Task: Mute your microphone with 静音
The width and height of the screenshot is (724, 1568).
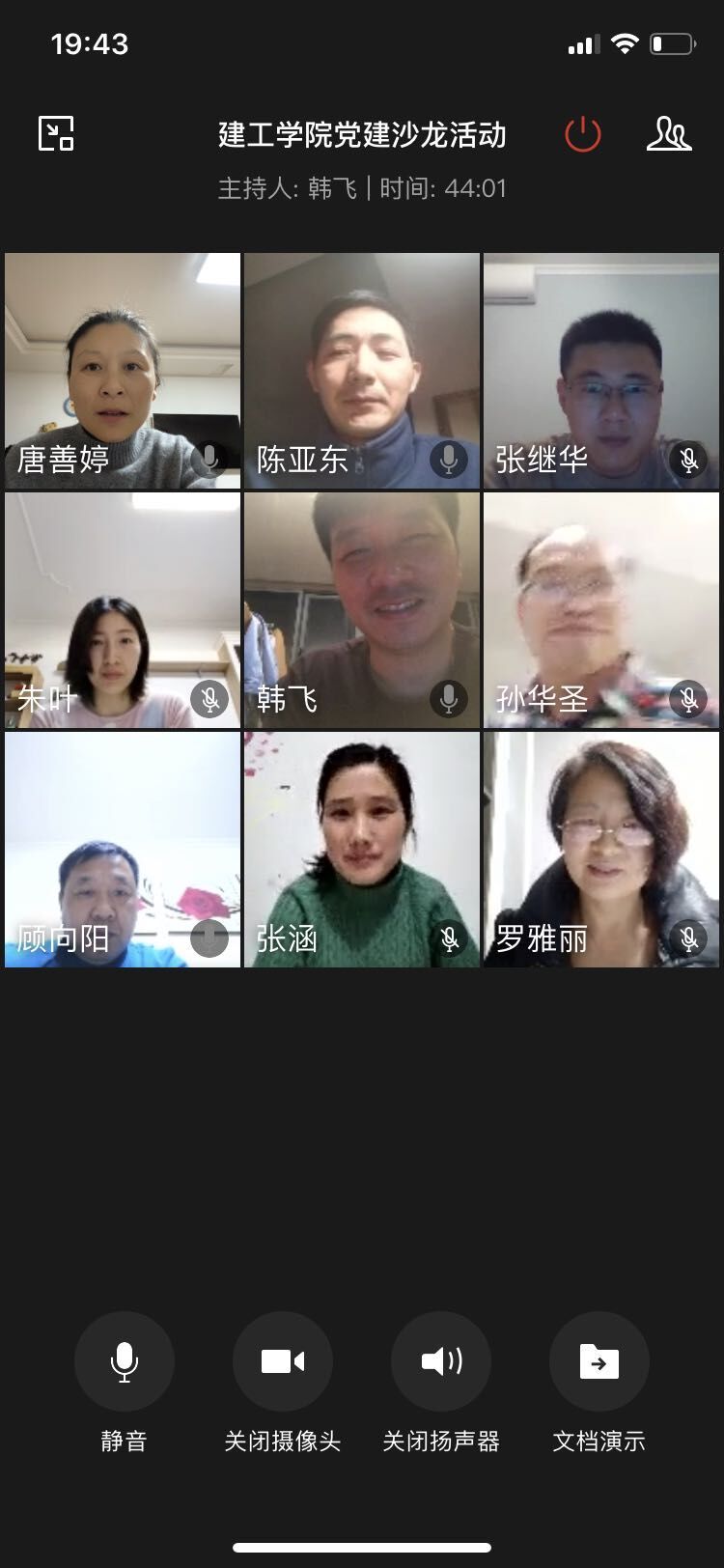Action: pos(124,1361)
